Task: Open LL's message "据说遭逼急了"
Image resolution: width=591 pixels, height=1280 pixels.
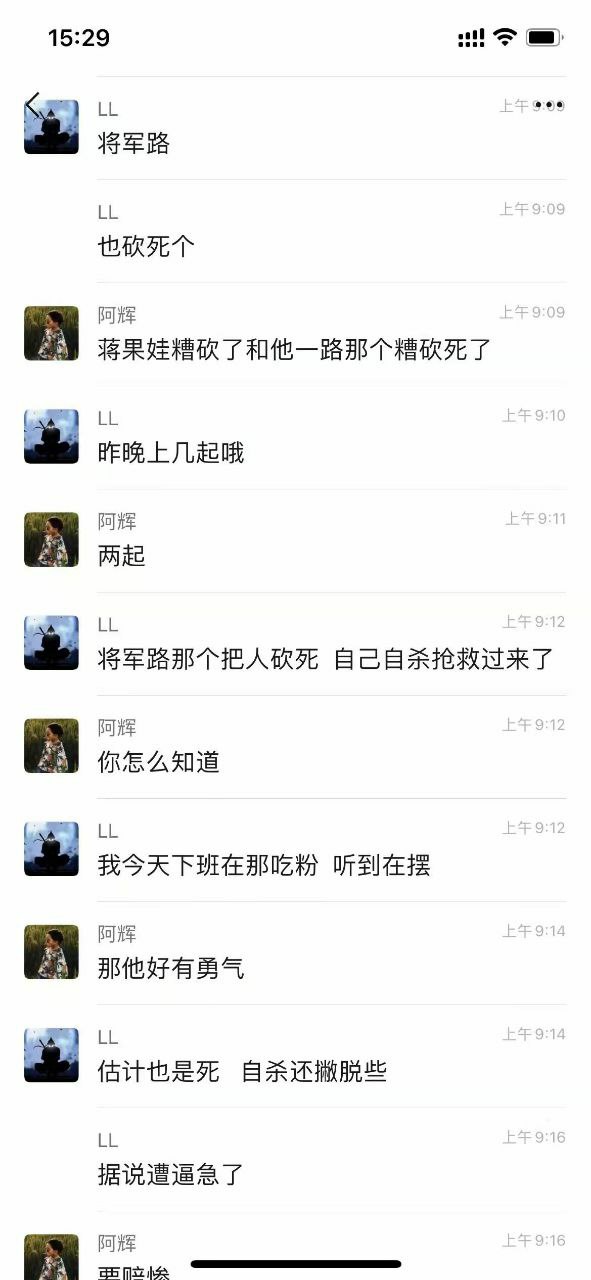Action: (171, 1174)
